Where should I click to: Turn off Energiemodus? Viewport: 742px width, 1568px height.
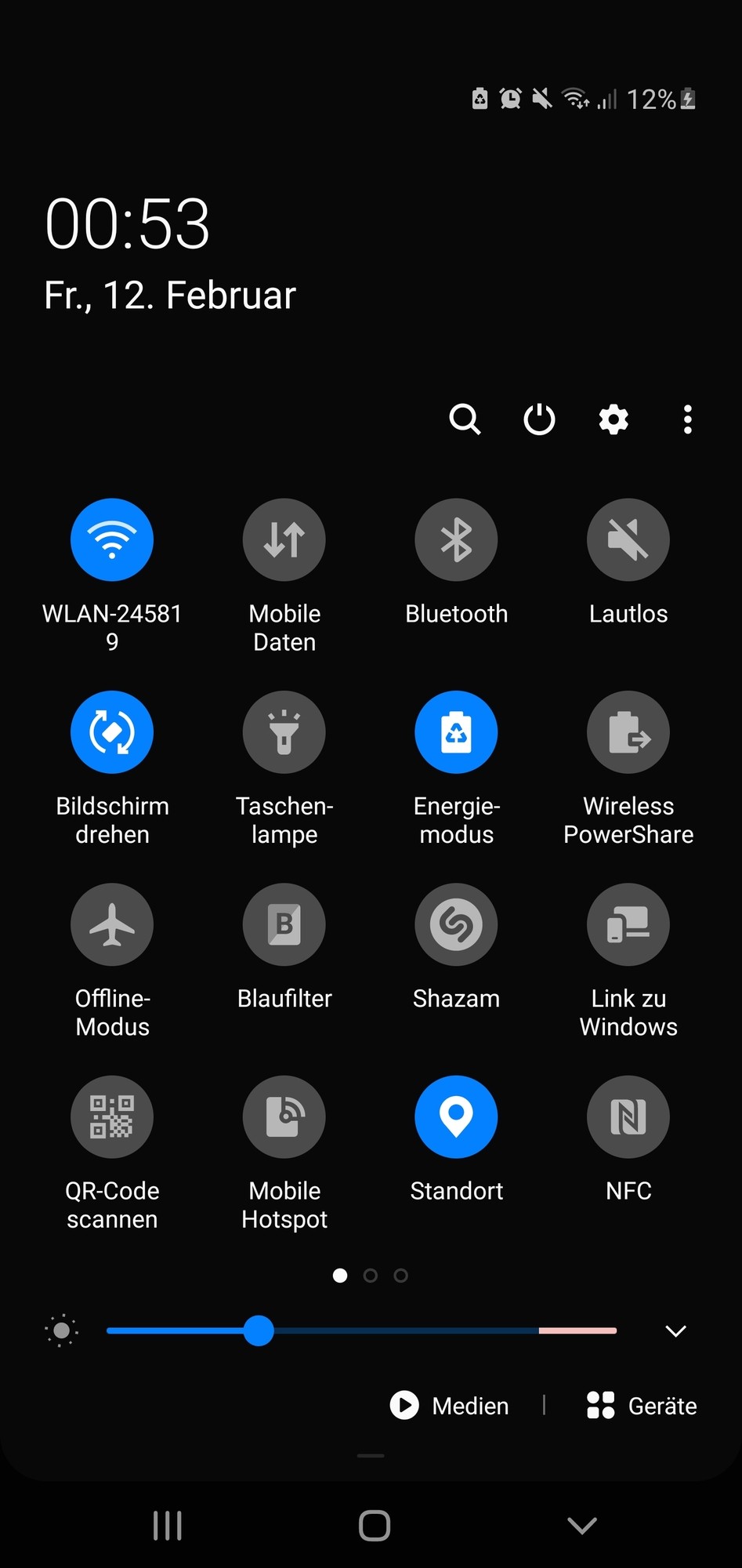pyautogui.click(x=456, y=731)
